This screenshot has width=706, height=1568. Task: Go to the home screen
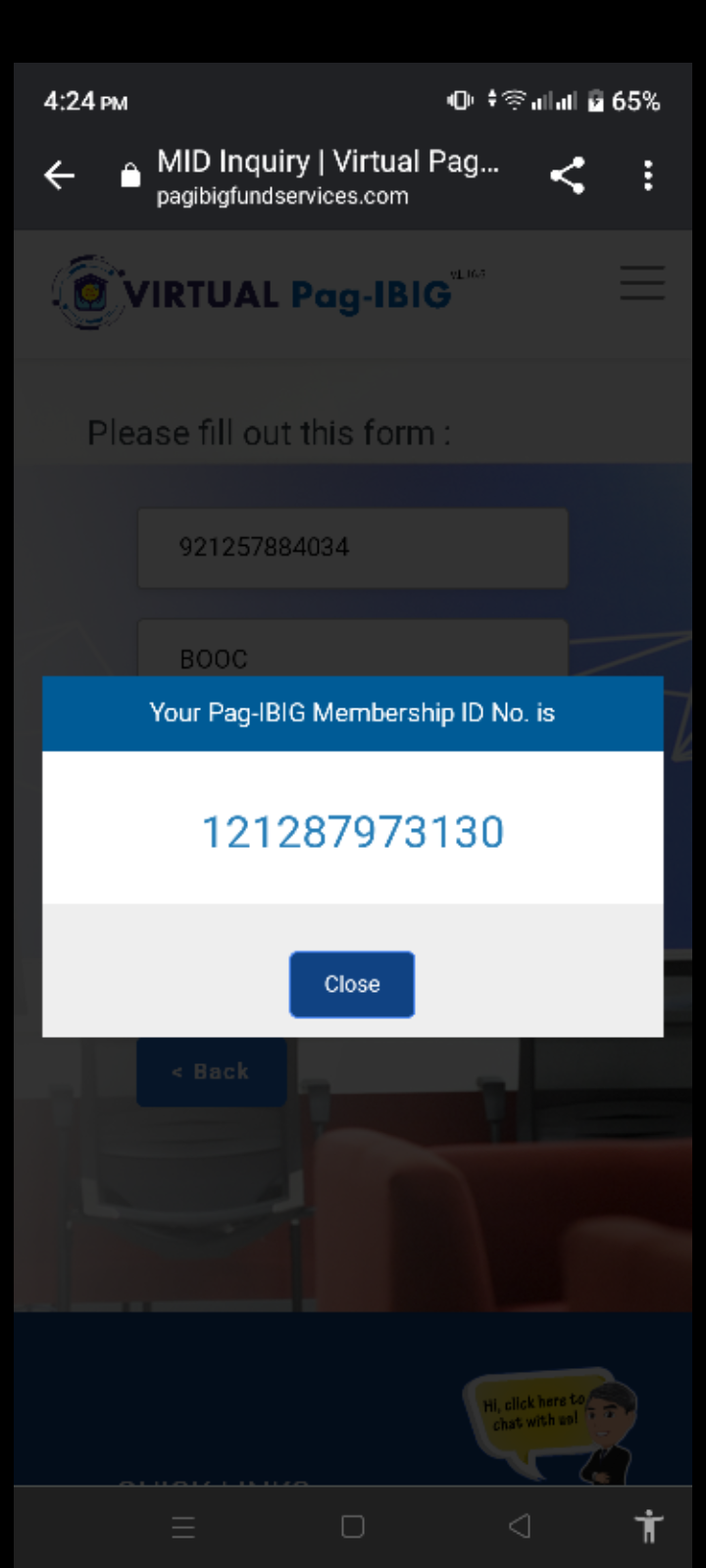point(353,1526)
